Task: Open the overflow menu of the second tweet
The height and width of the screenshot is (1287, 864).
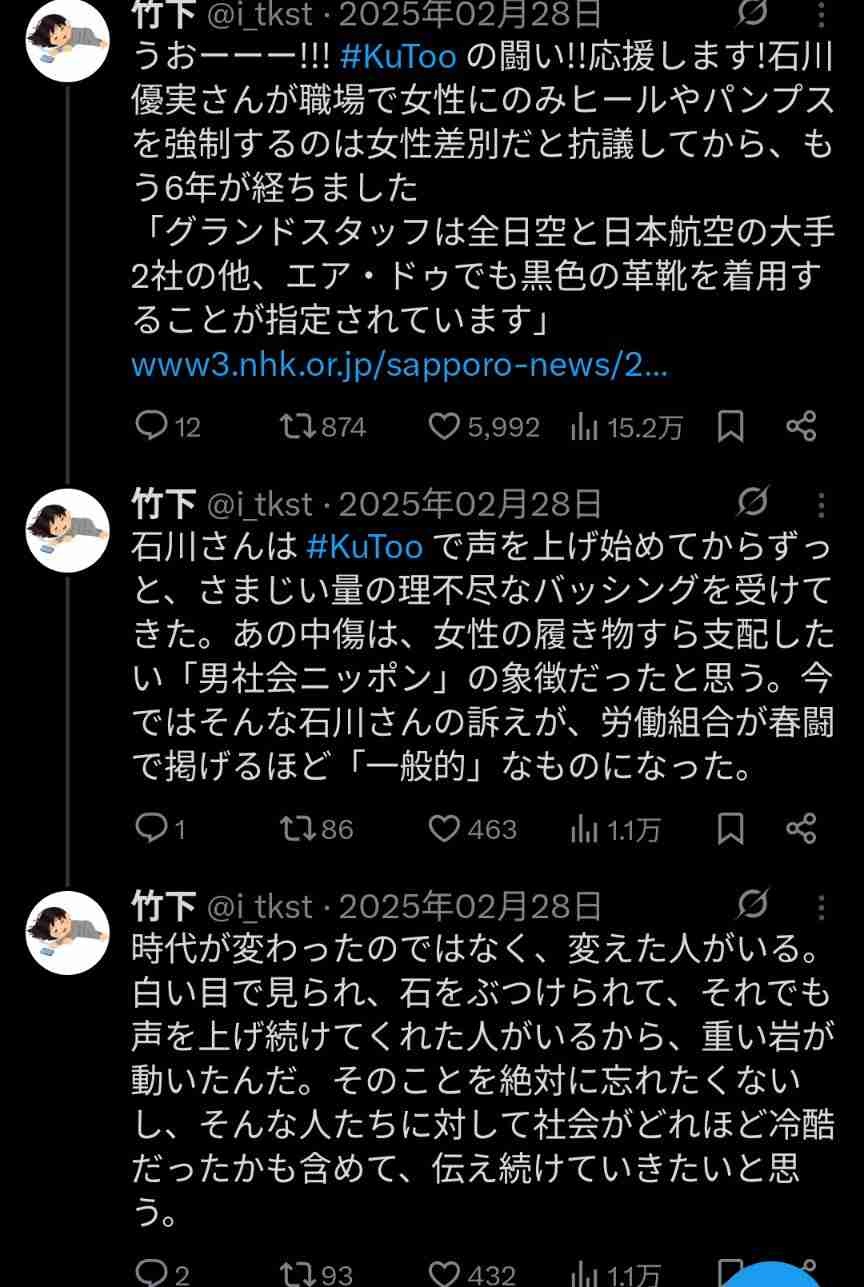Action: pyautogui.click(x=823, y=503)
